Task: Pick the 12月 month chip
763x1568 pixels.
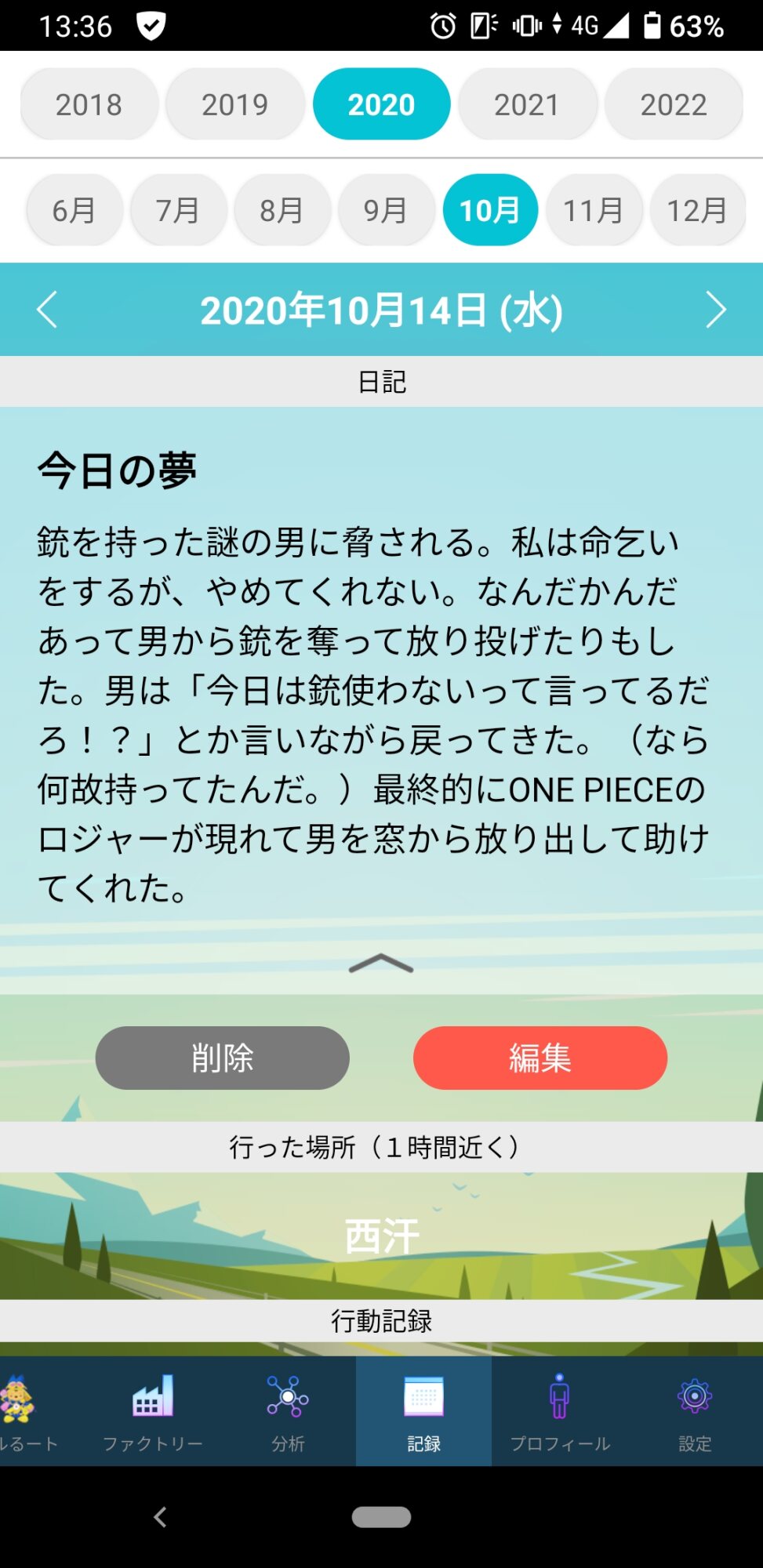Action: 697,210
